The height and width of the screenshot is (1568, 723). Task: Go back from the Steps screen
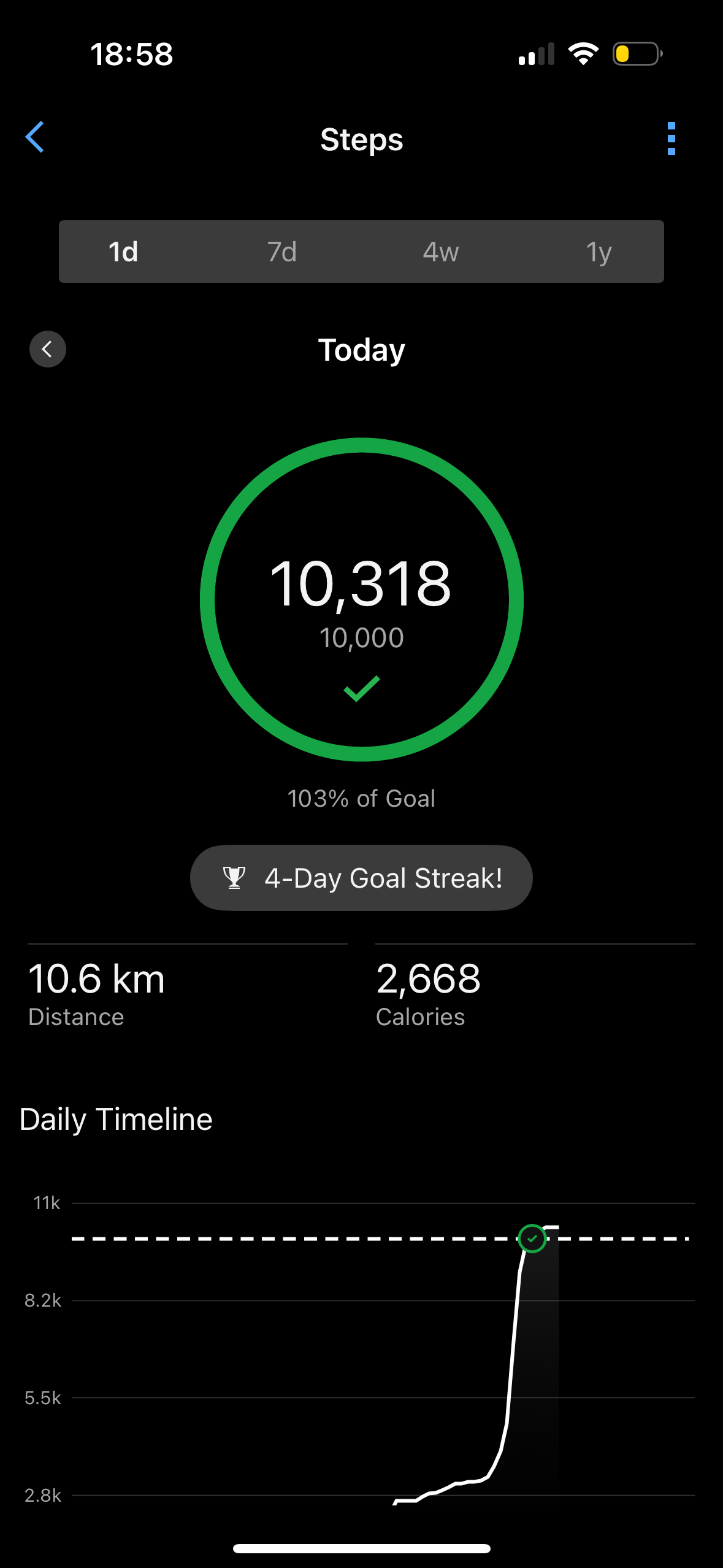[x=35, y=137]
